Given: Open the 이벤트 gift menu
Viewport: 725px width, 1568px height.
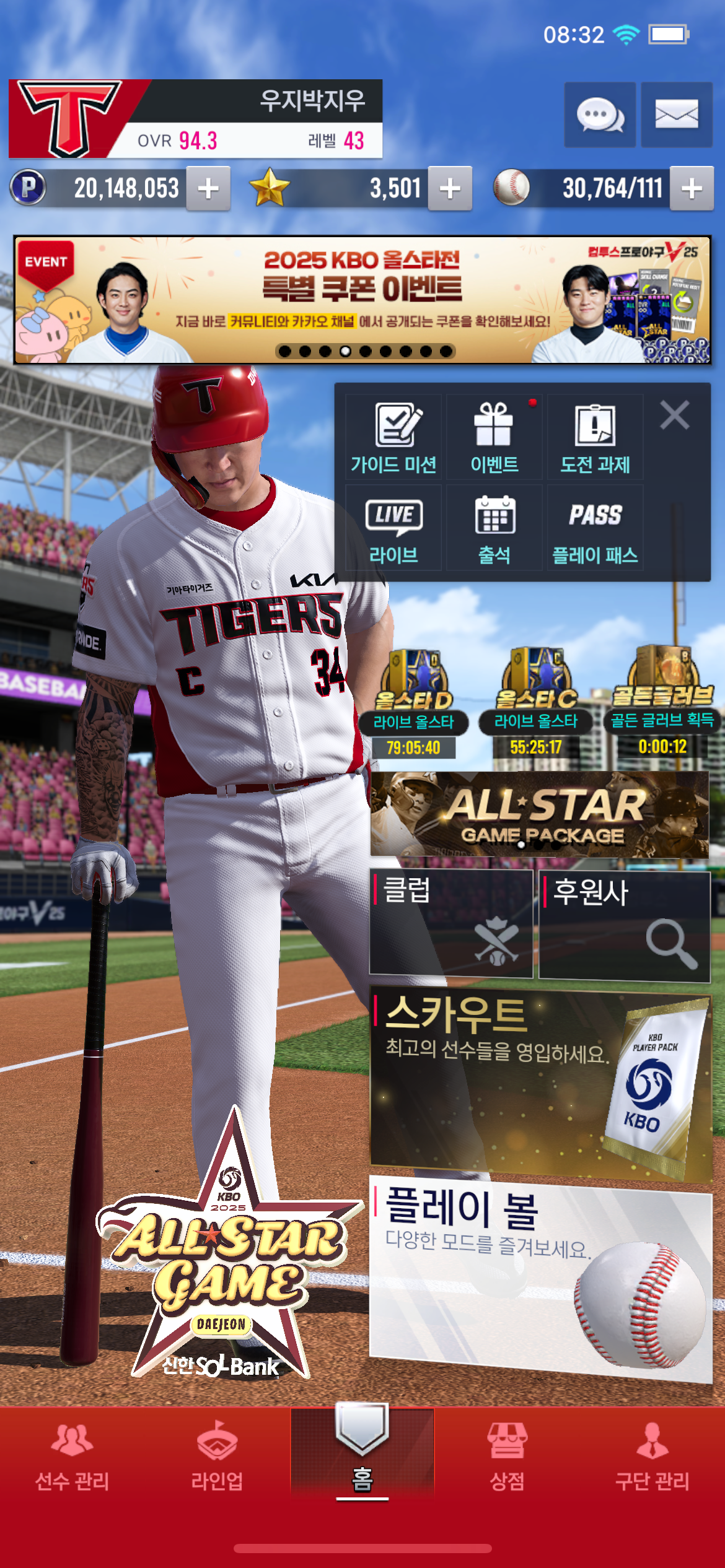Looking at the screenshot, I should 494,437.
